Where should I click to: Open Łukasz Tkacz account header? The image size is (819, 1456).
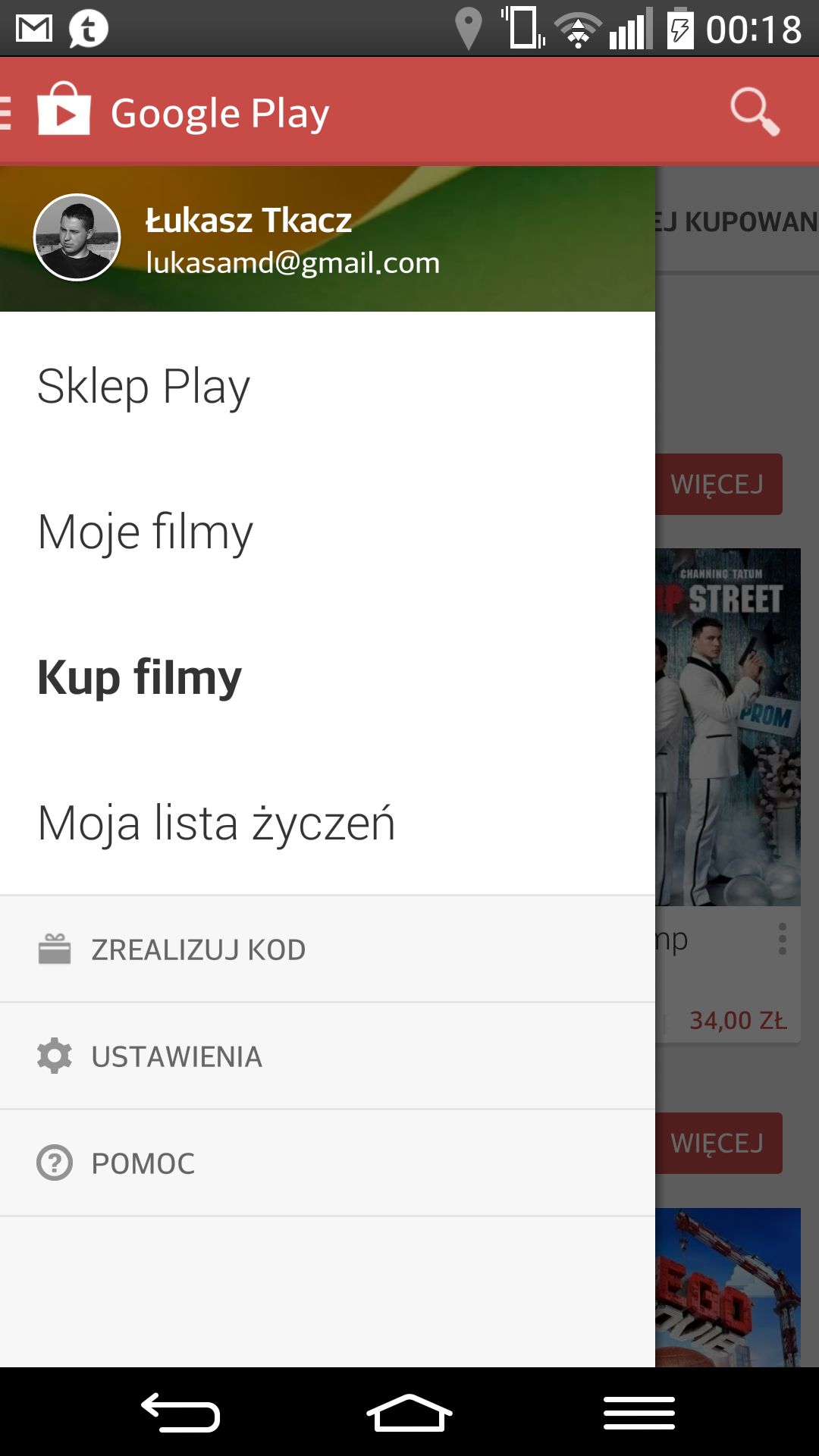click(x=328, y=238)
